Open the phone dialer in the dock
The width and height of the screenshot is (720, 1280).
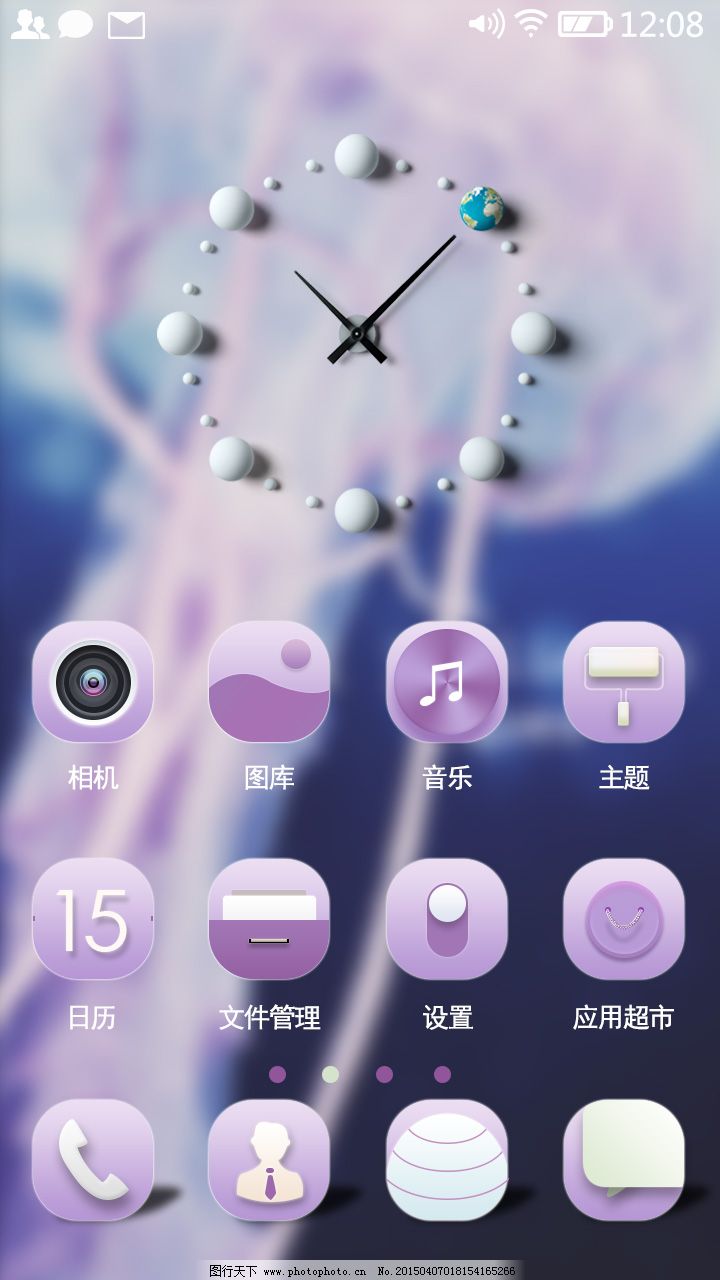[93, 1159]
